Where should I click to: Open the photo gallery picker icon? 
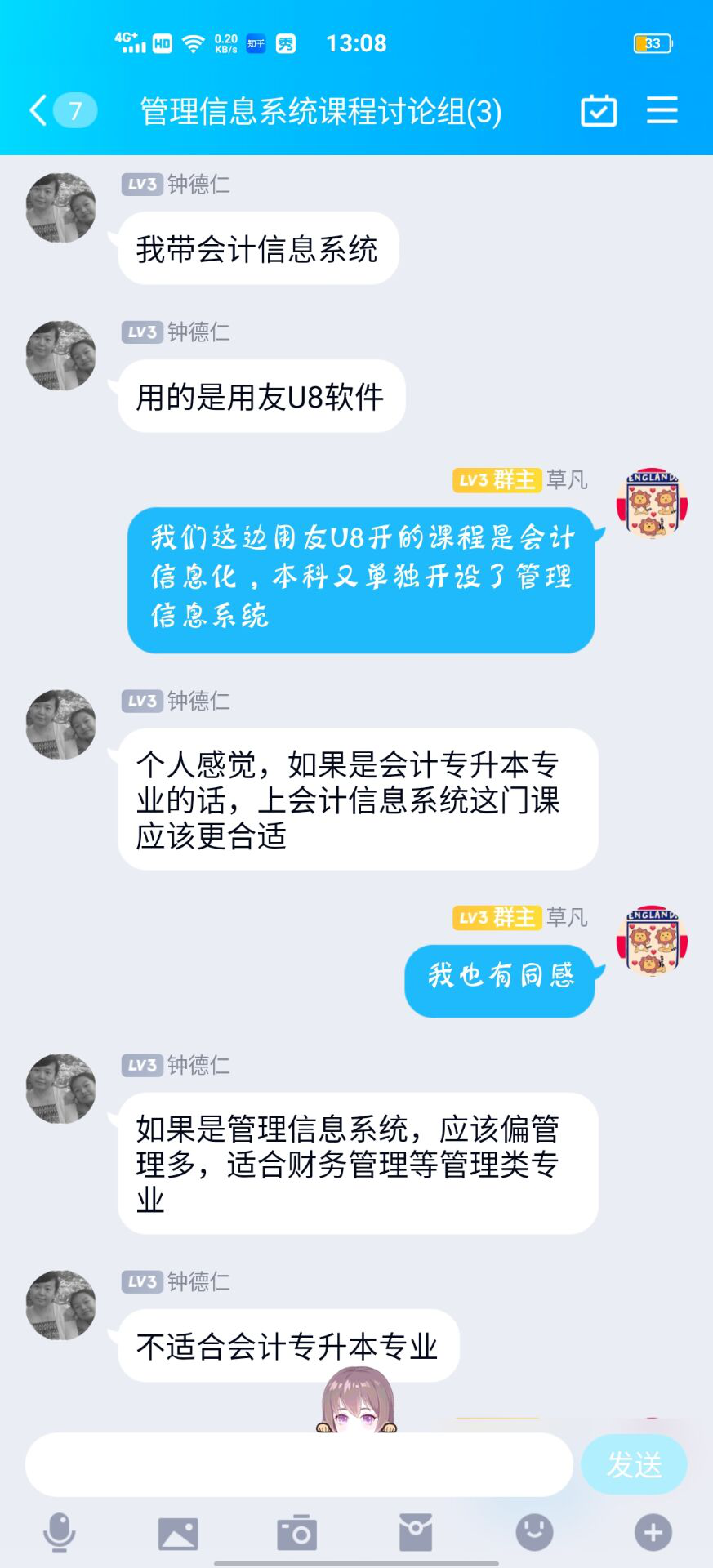pyautogui.click(x=178, y=1532)
